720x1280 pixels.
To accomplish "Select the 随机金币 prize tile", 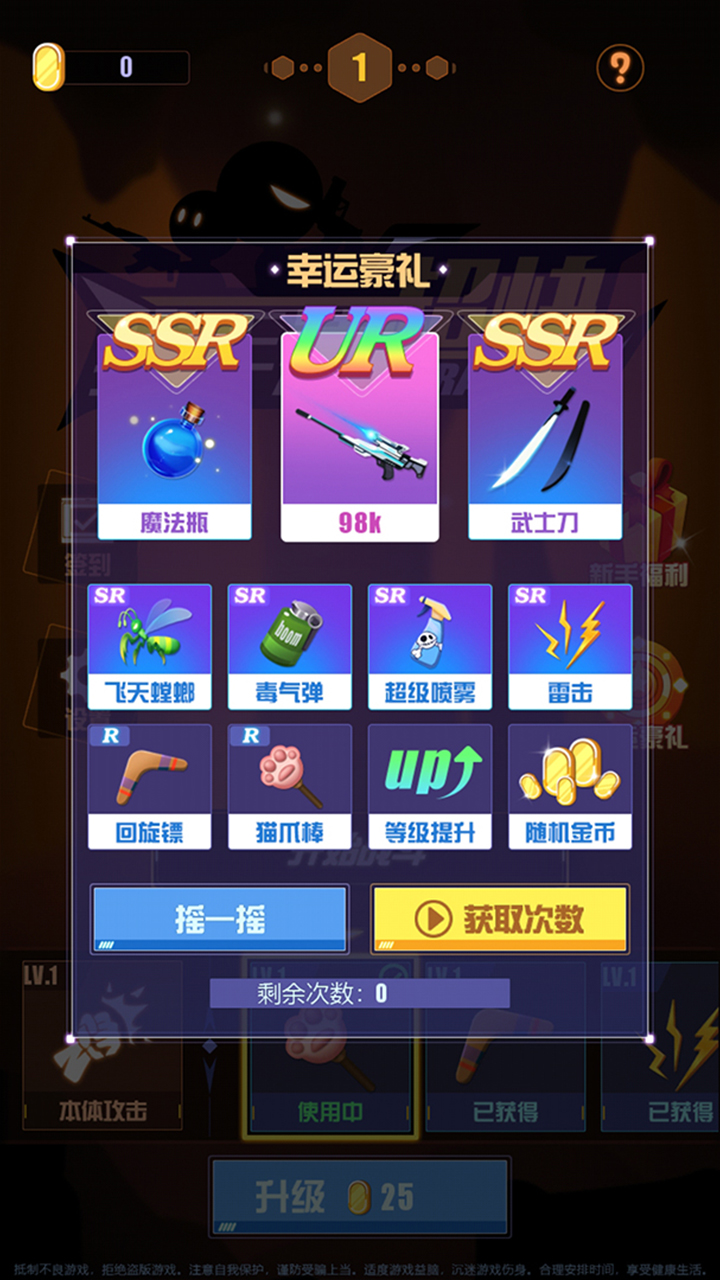I will click(x=570, y=787).
